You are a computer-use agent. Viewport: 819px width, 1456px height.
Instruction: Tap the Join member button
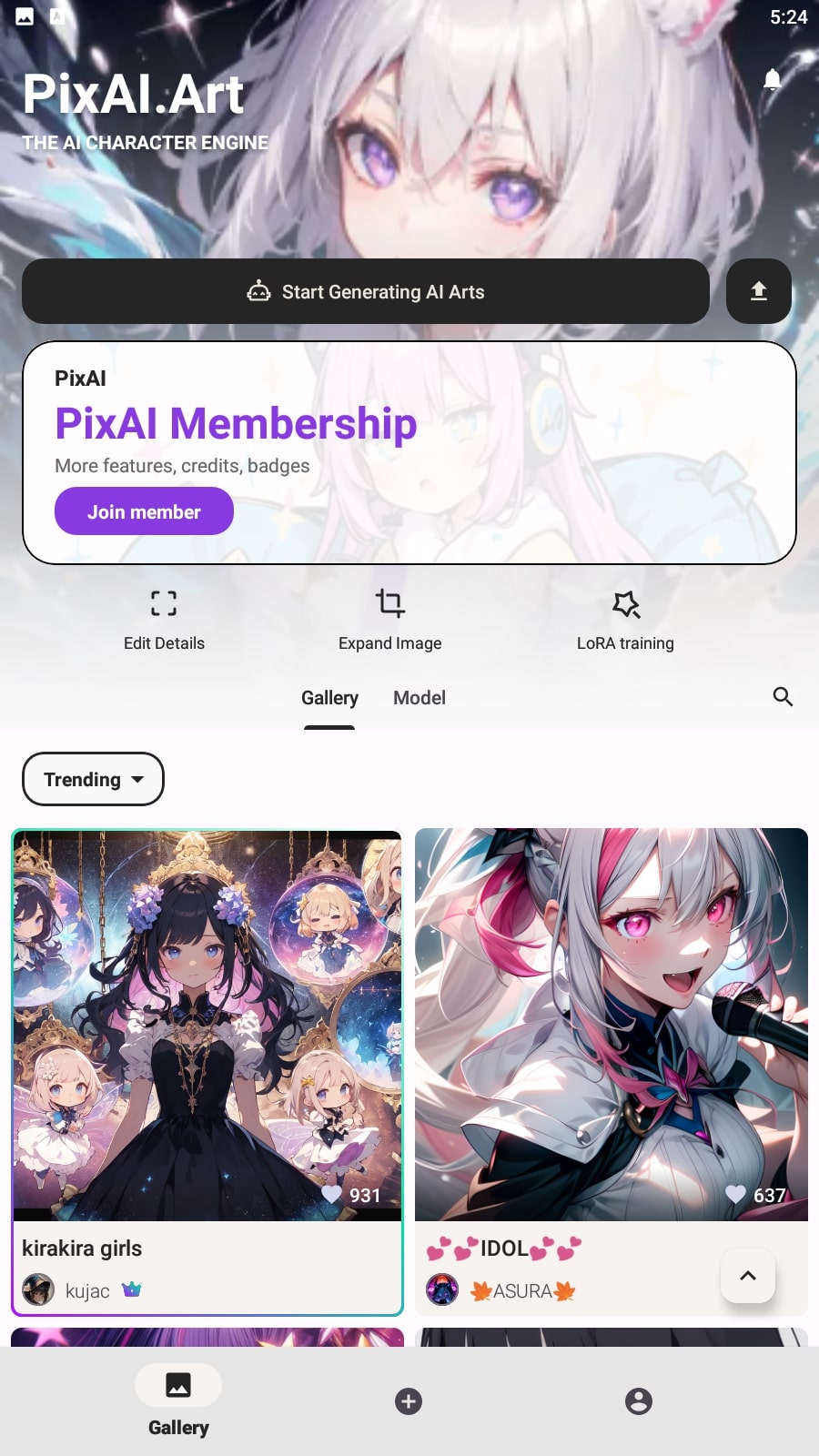tap(144, 511)
